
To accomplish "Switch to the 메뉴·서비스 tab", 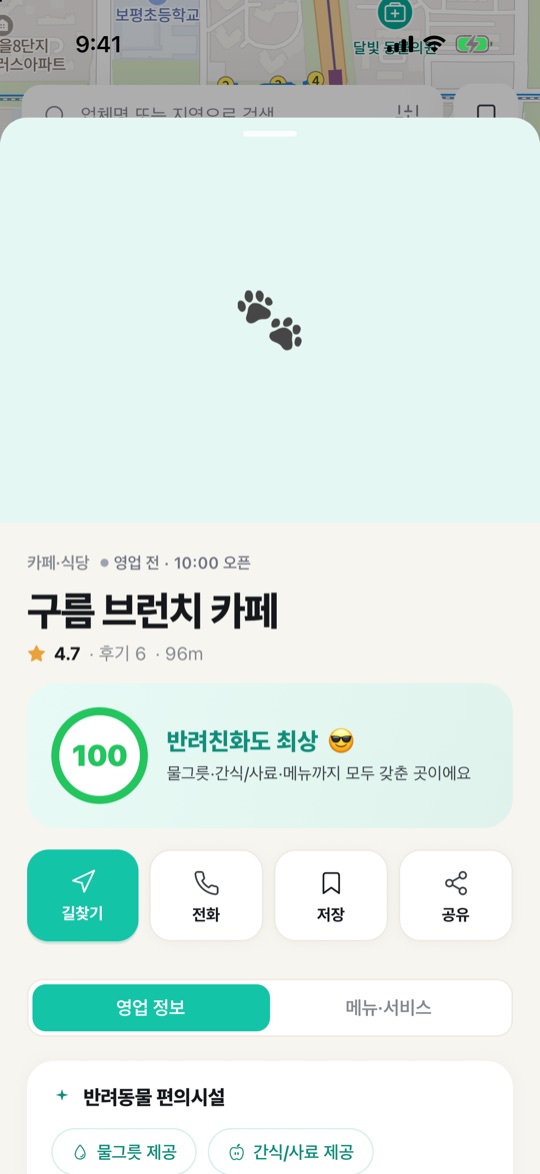I will tap(389, 1008).
